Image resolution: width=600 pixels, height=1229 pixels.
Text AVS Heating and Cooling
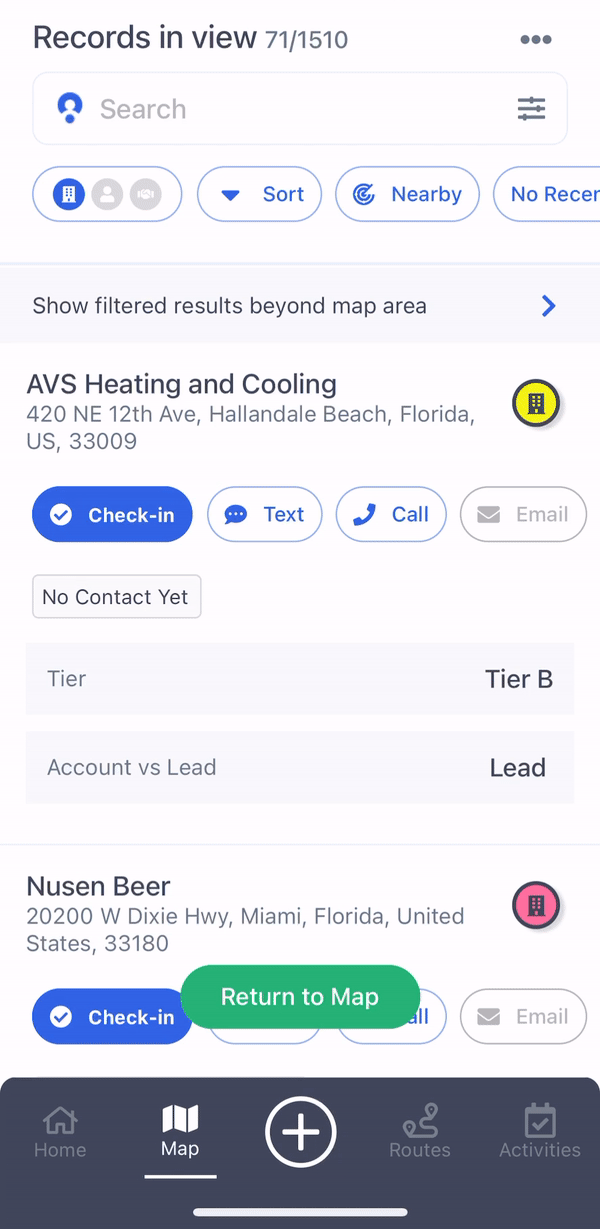tap(265, 515)
